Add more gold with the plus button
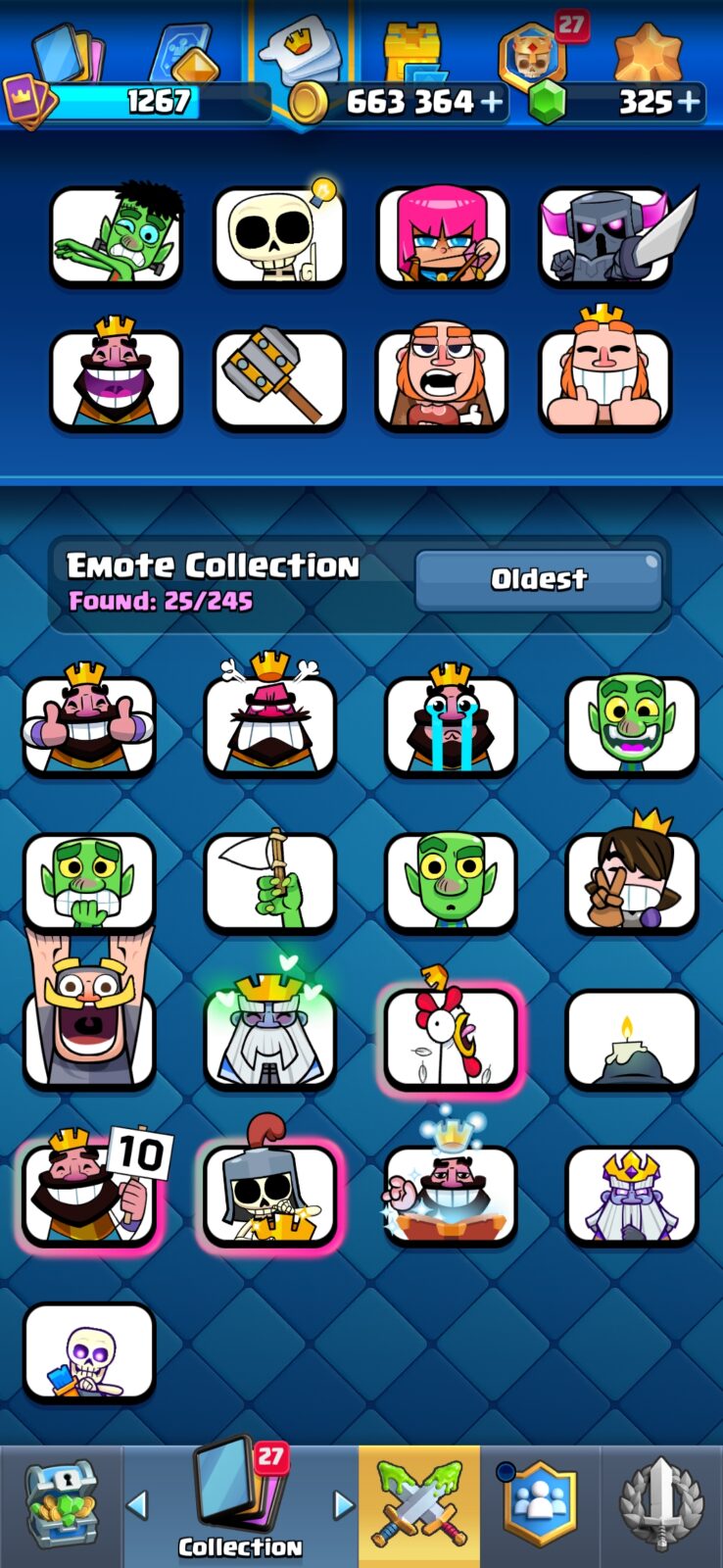723x1568 pixels. pos(490,101)
